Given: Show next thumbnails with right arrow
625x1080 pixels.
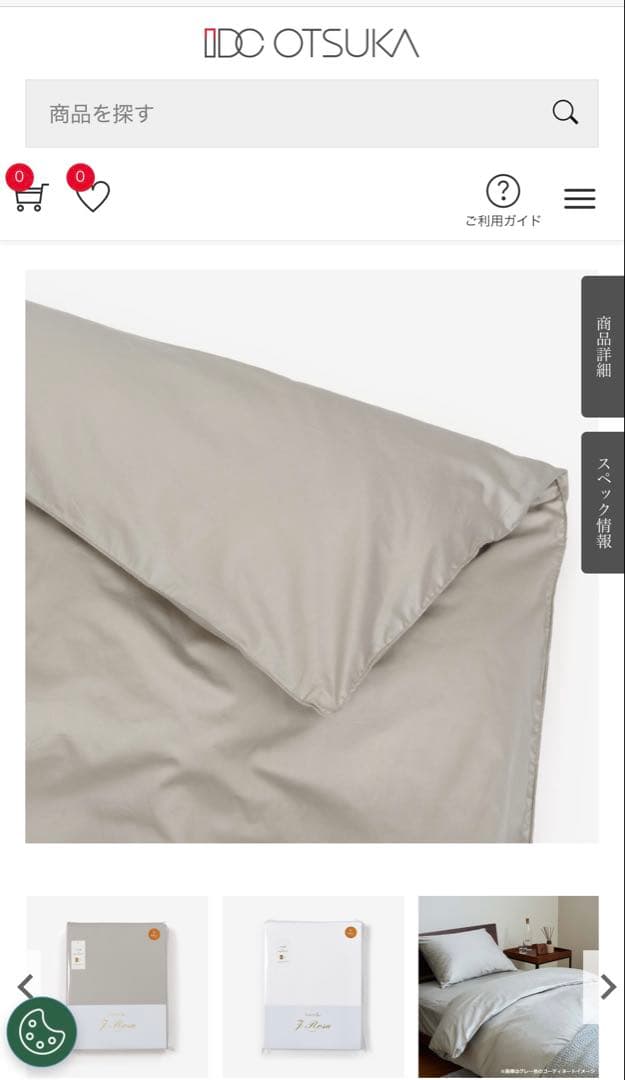Looking at the screenshot, I should [x=607, y=987].
